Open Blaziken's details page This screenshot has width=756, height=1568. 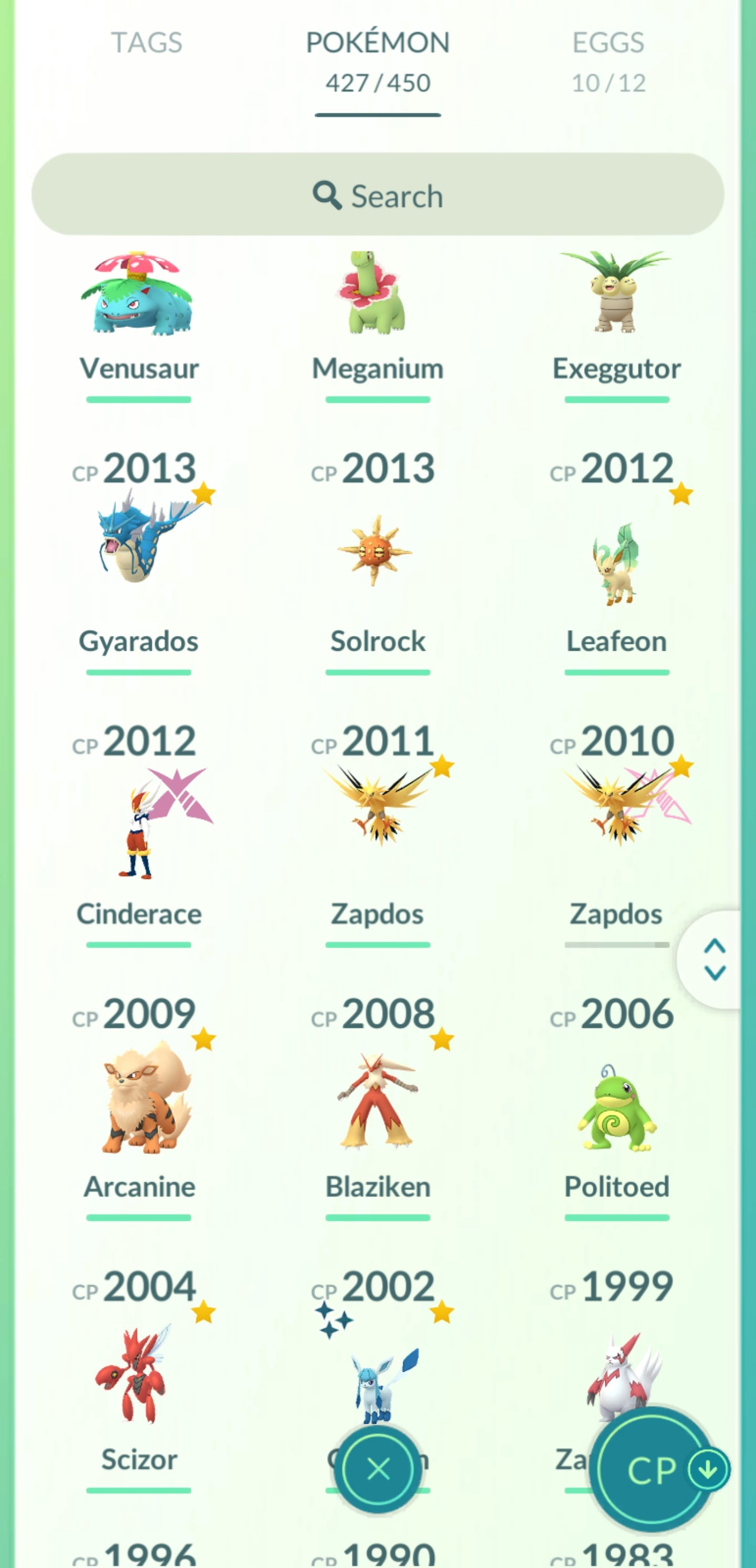tap(377, 1101)
